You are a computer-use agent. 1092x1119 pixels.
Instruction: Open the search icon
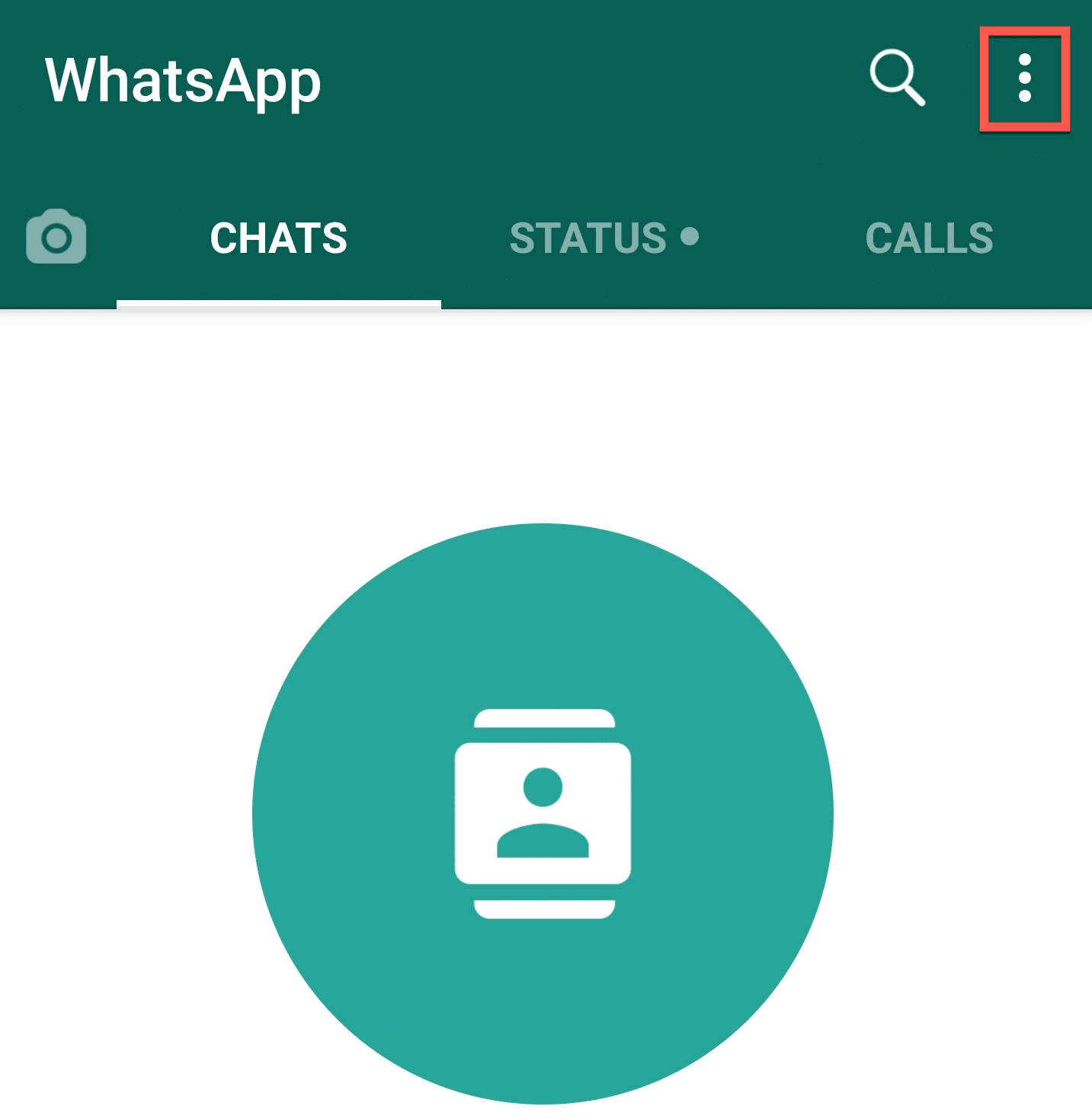897,78
